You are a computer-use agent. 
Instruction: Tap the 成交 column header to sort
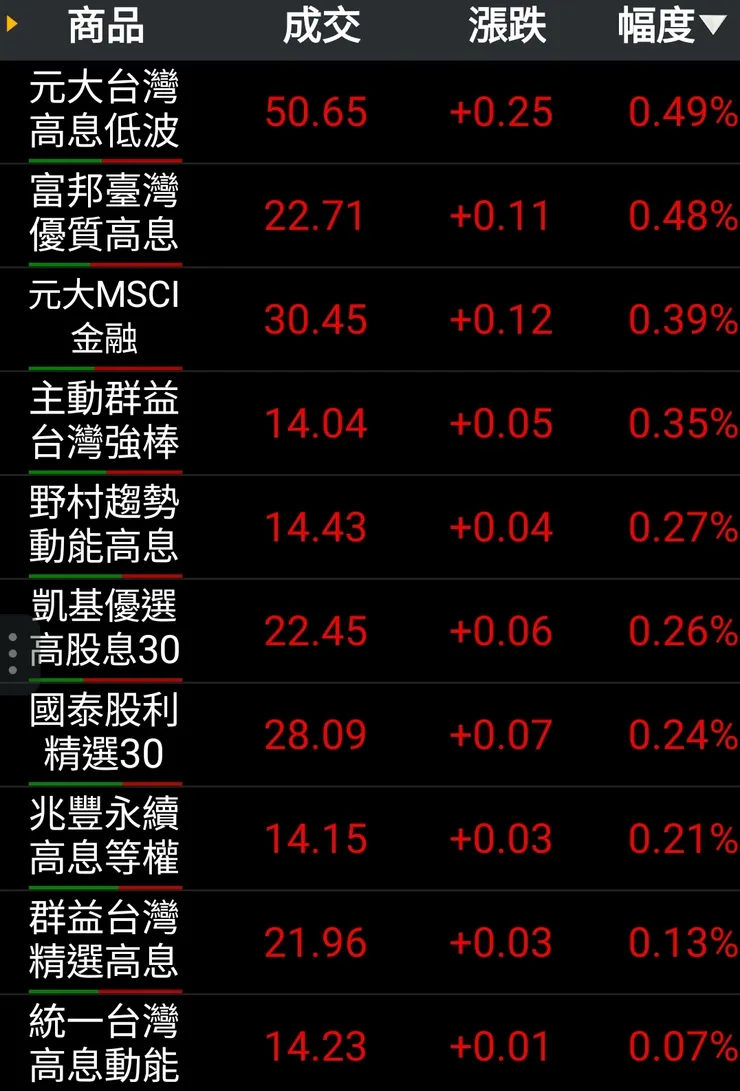tap(322, 28)
